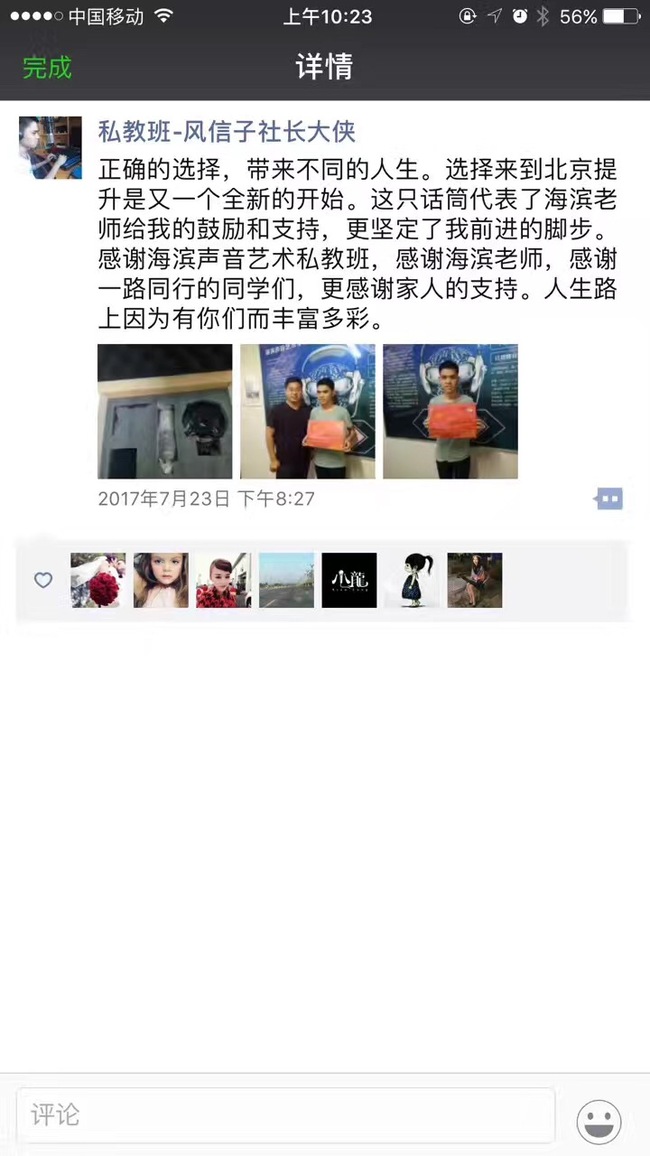650x1156 pixels.
Task: Open 私教班-风信子社长大侠 profile name link
Action: coord(227,132)
